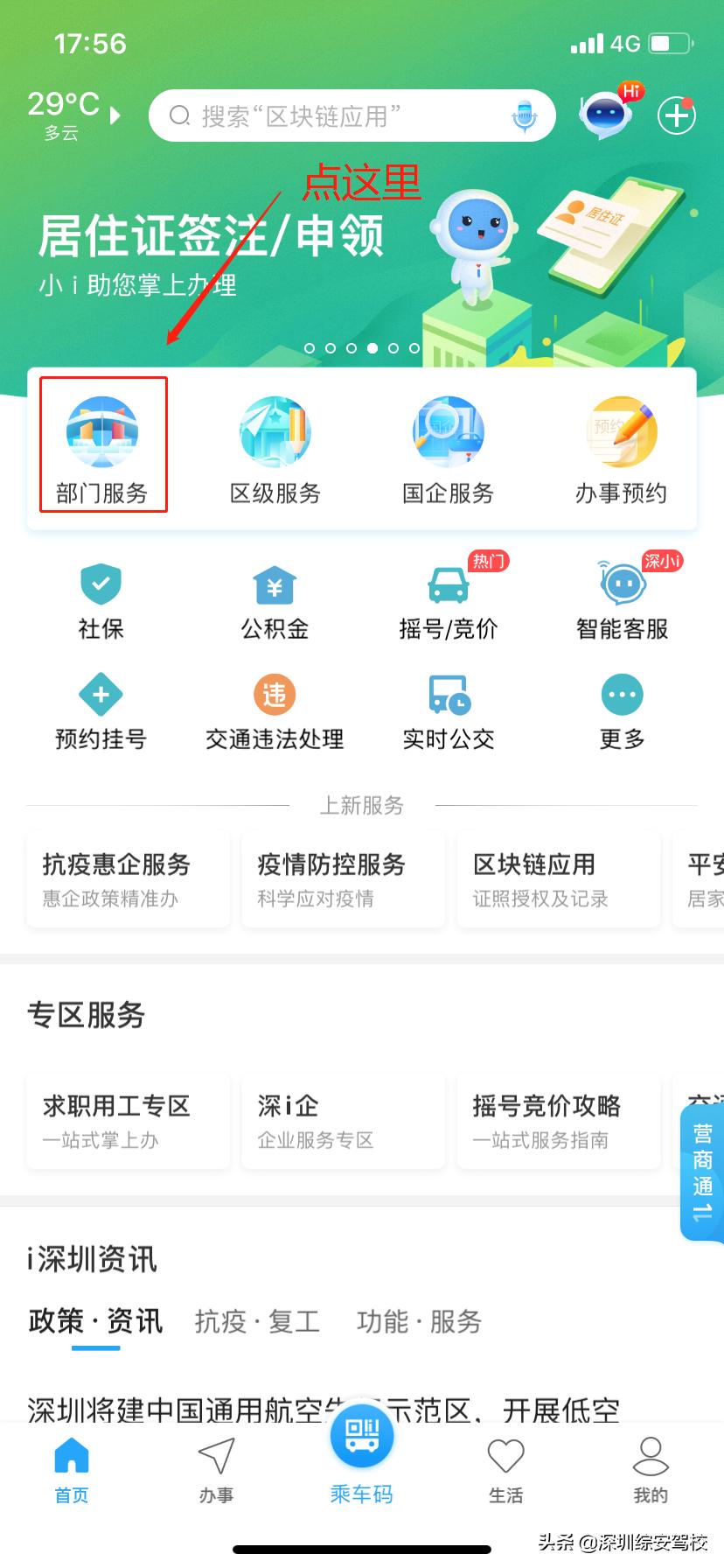
Task: Open 摇号/竞价 lottery and bidding service
Action: click(x=448, y=598)
